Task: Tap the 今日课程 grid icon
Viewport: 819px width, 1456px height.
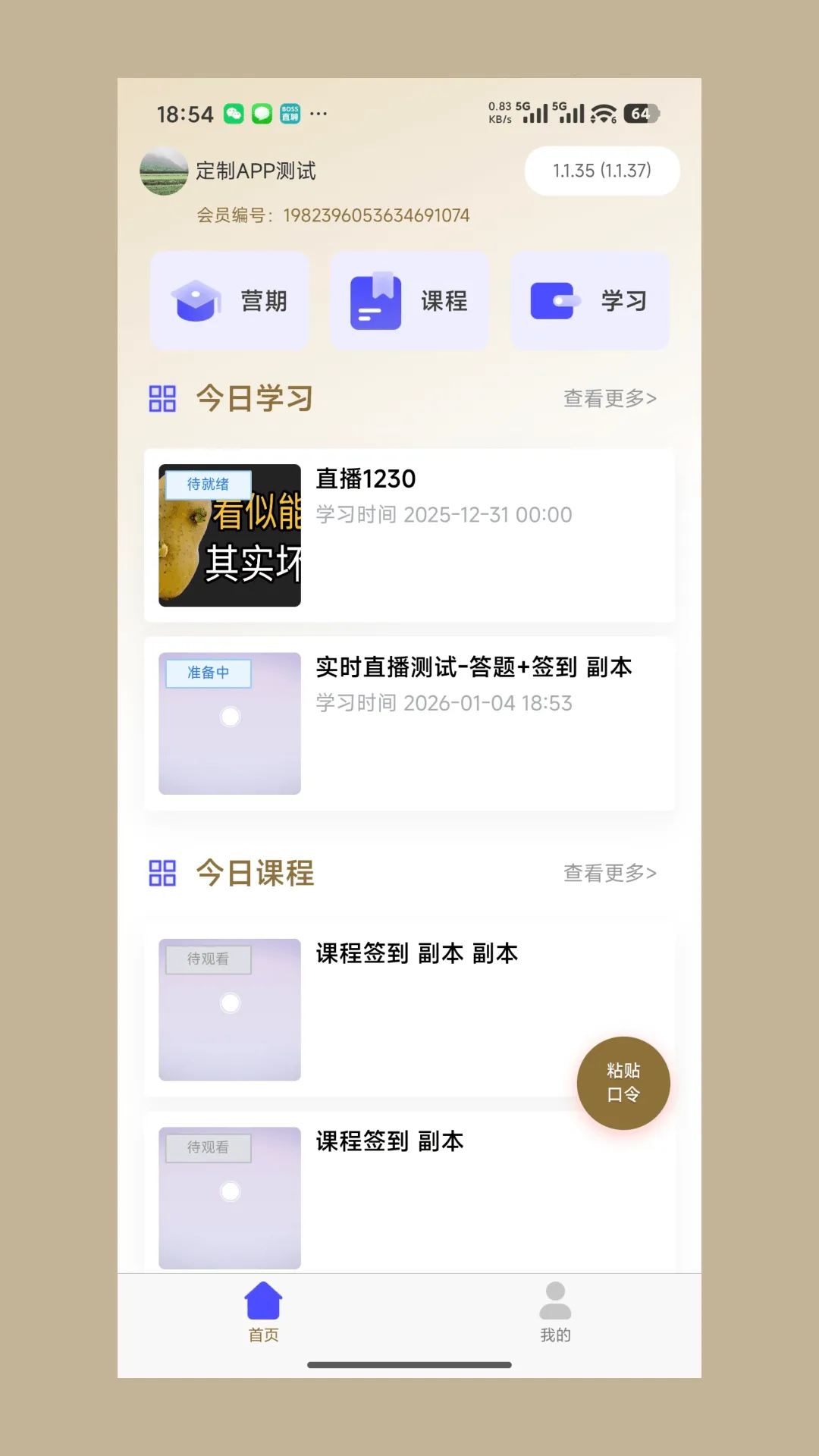Action: [162, 874]
